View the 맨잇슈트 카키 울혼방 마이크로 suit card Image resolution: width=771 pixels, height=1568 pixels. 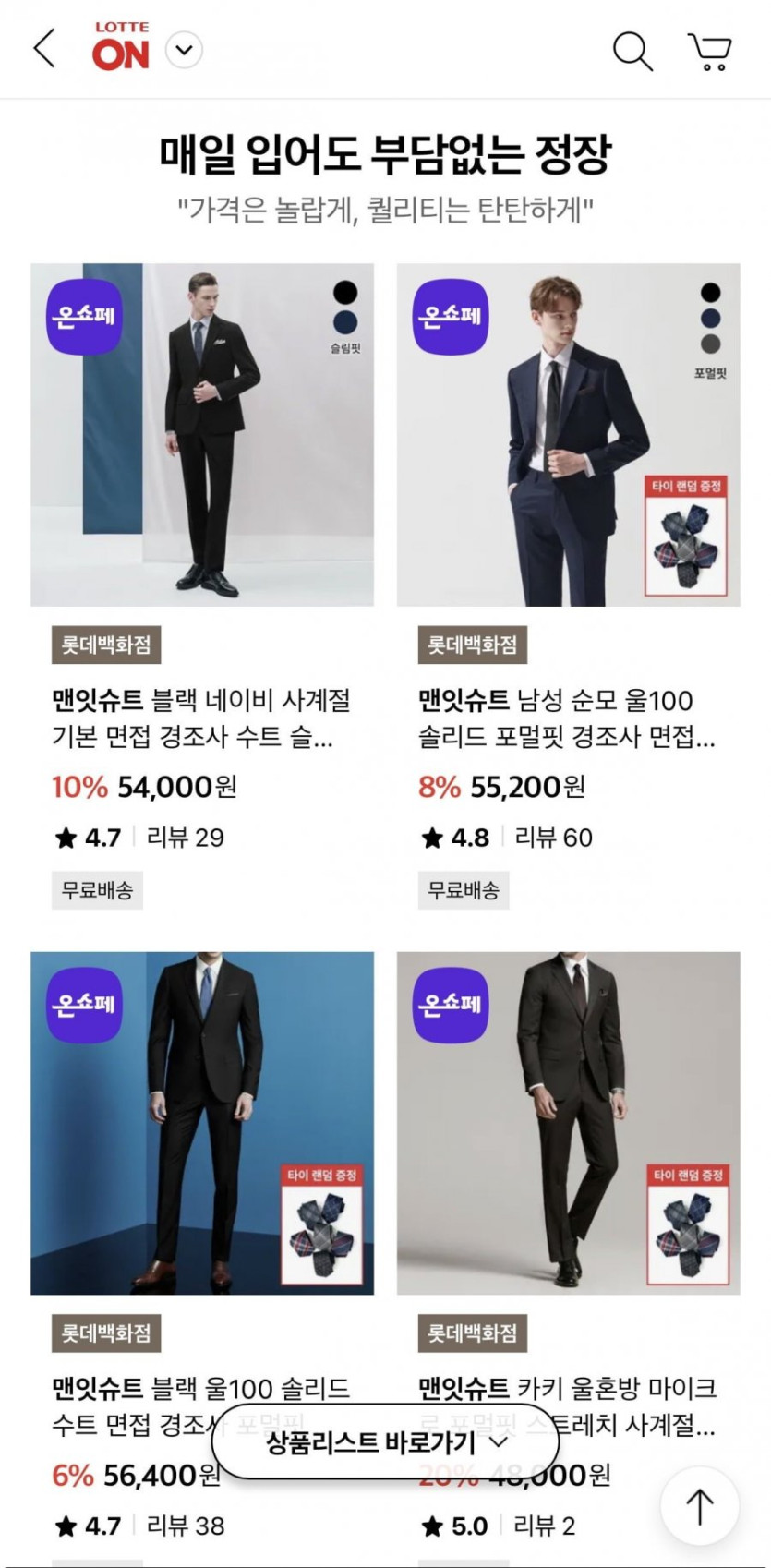568,1123
